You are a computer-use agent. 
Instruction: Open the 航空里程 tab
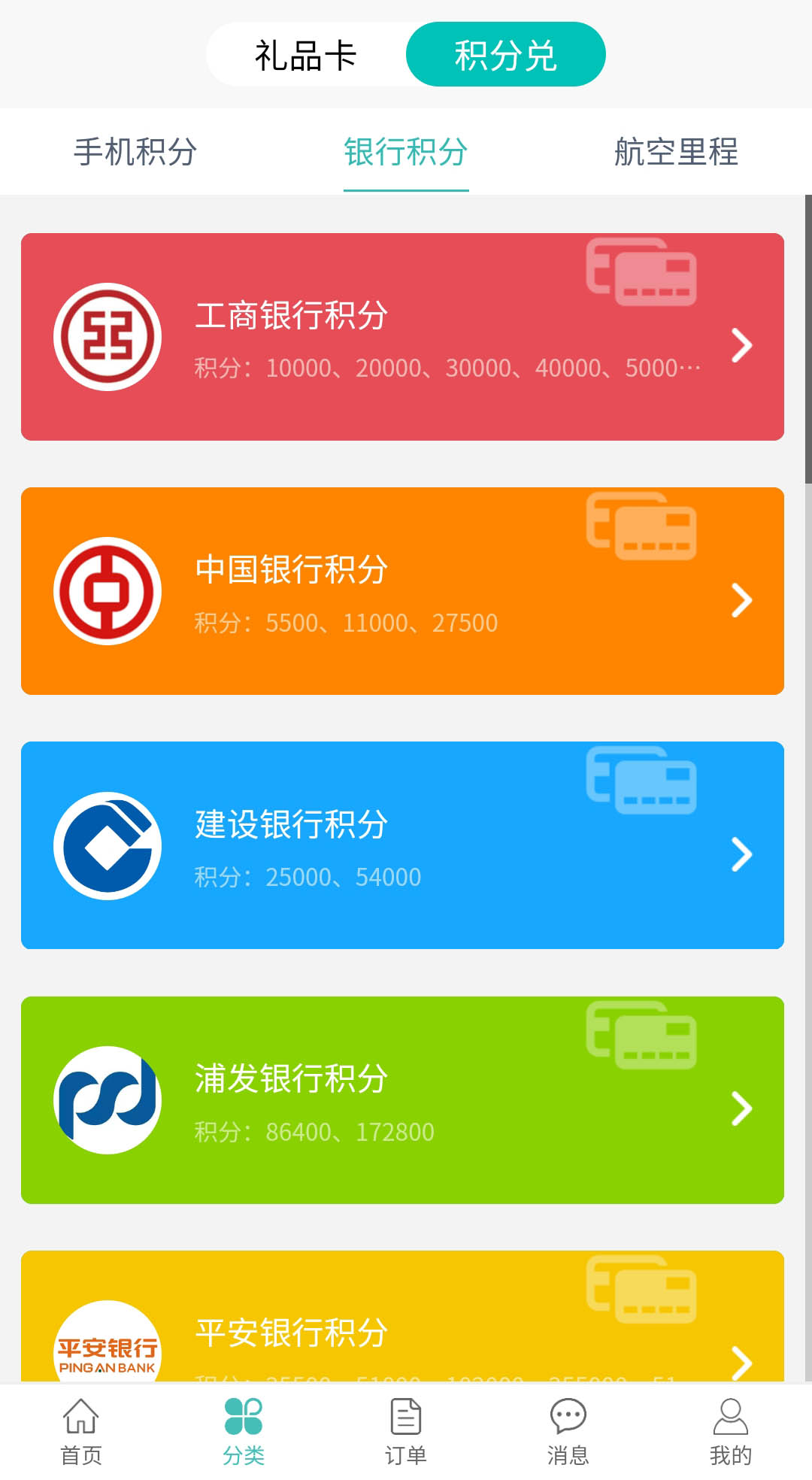[x=676, y=152]
